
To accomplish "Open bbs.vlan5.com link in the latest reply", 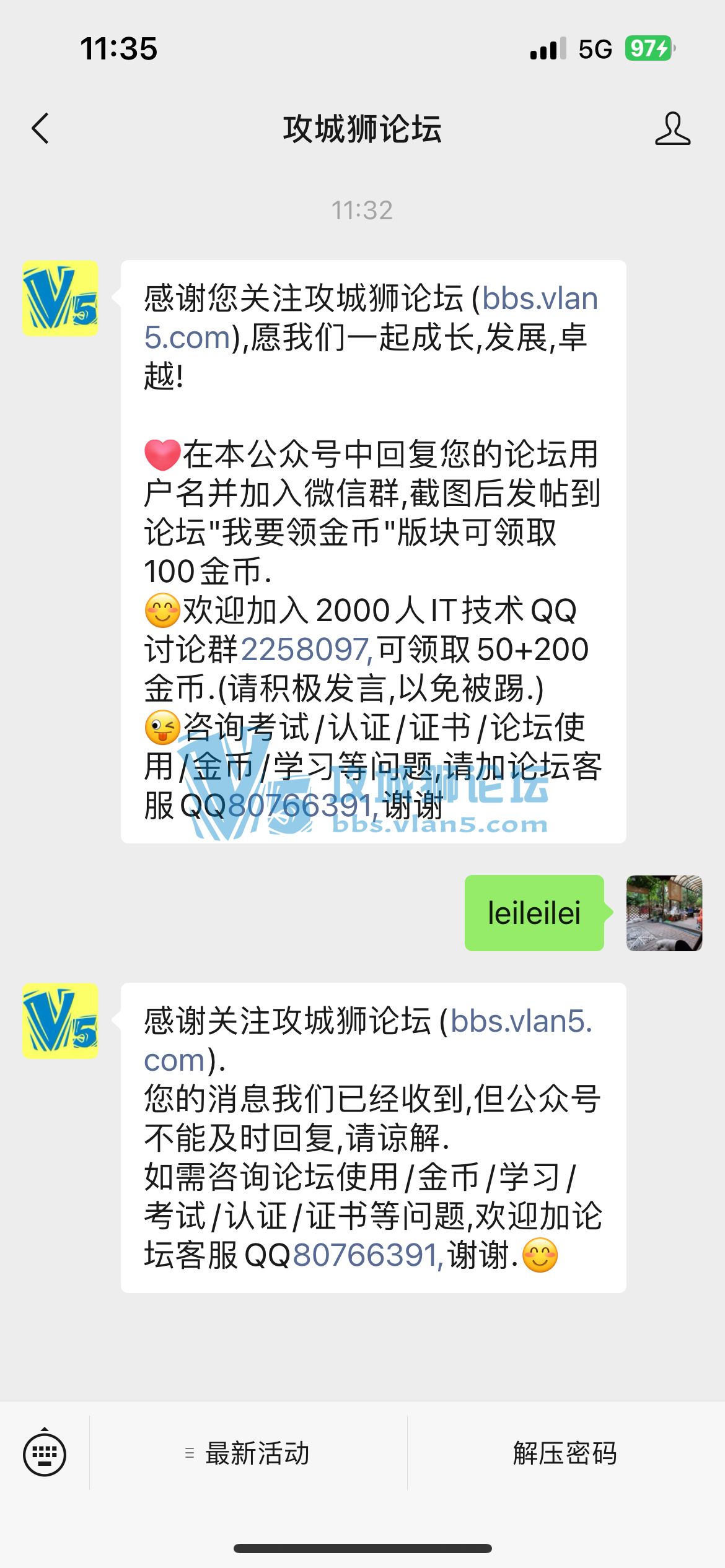I will [x=521, y=1021].
